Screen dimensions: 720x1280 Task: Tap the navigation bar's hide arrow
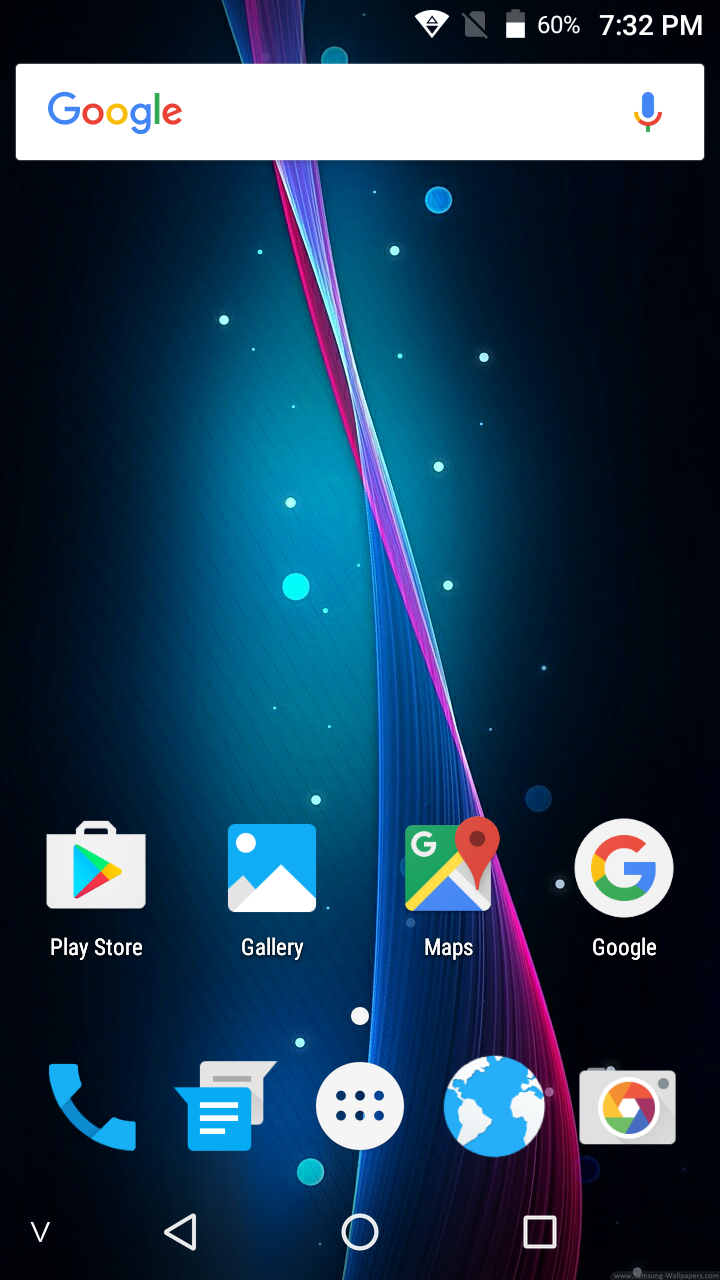pos(40,1232)
